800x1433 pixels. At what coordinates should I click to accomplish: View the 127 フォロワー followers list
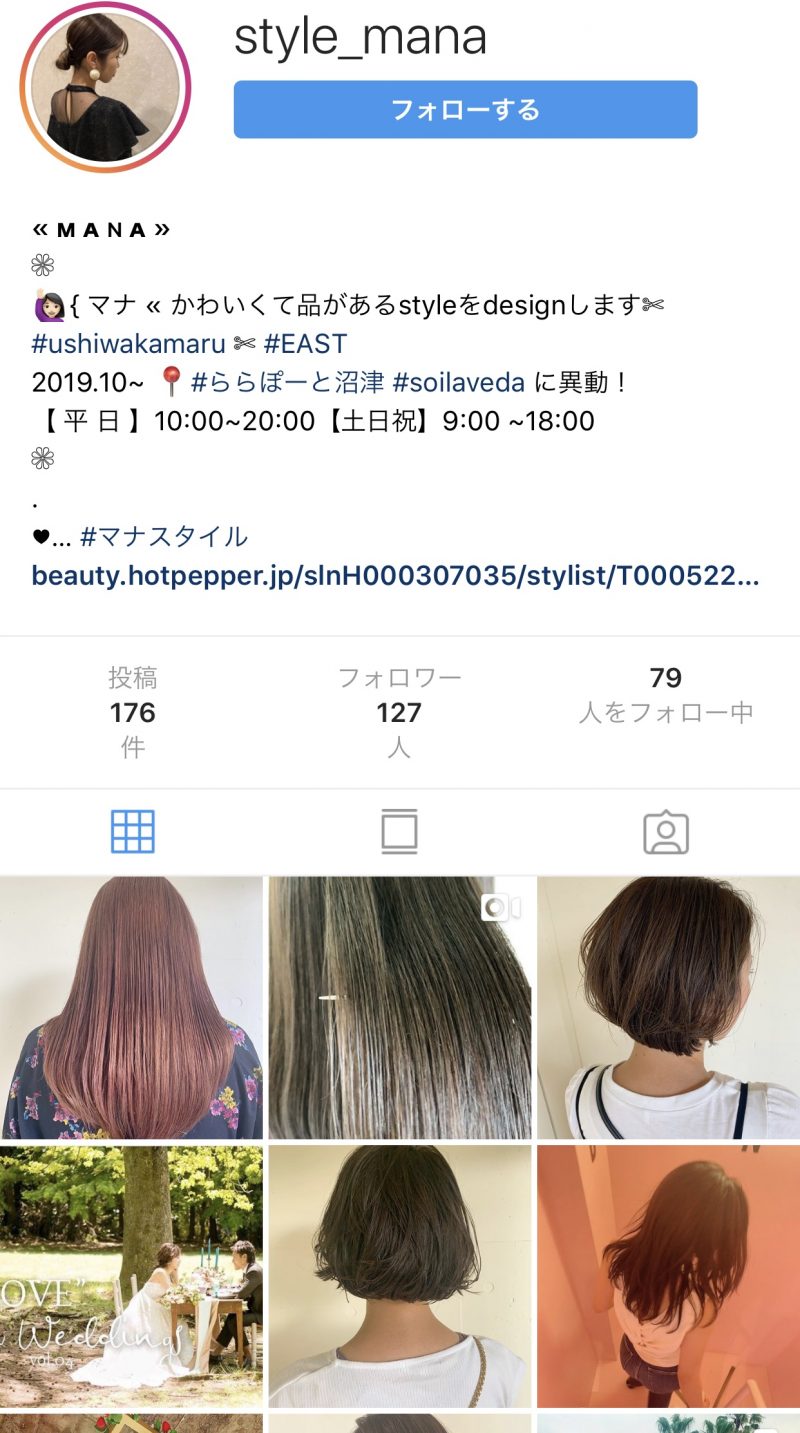click(399, 711)
